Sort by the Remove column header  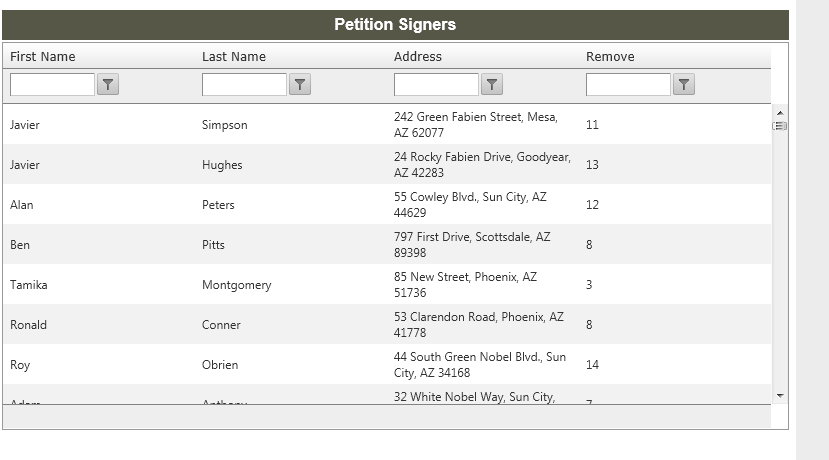pos(610,57)
